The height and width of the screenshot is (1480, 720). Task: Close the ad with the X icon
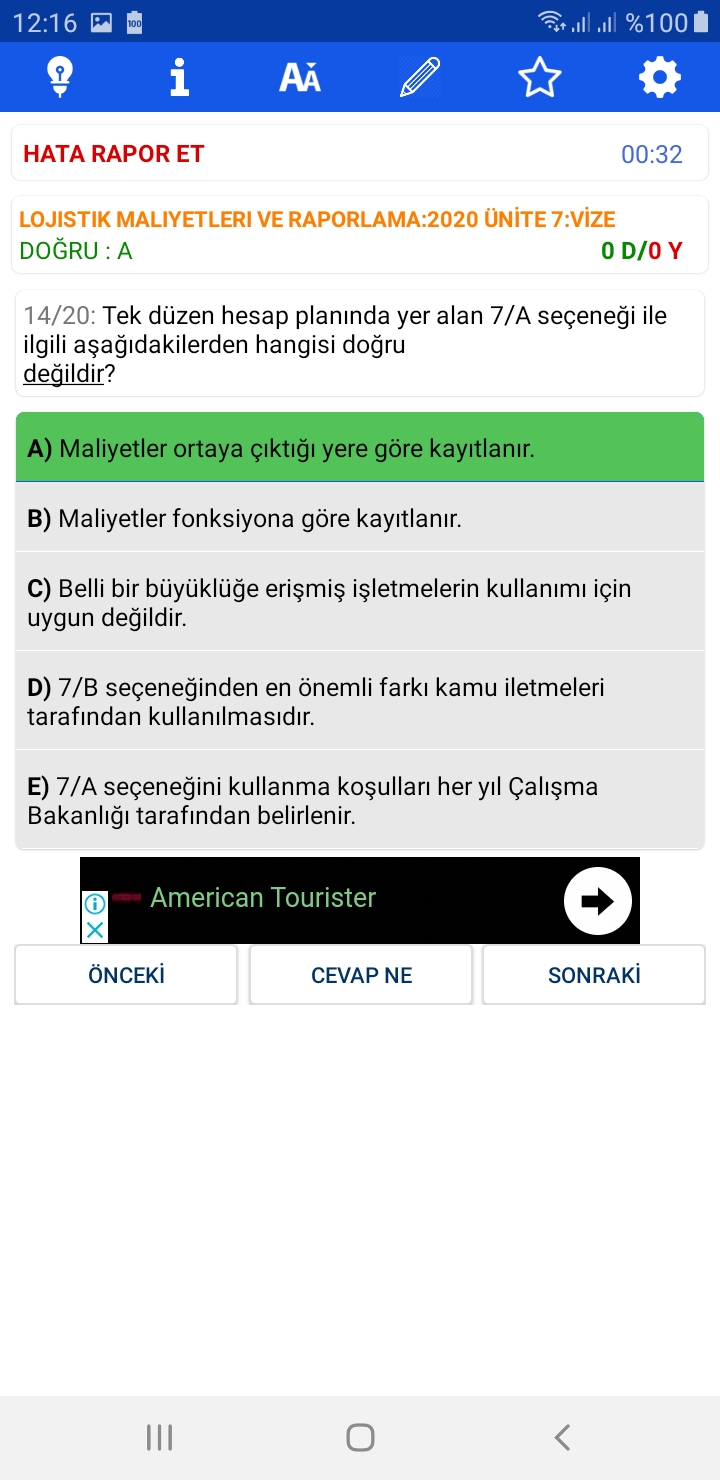pos(94,930)
